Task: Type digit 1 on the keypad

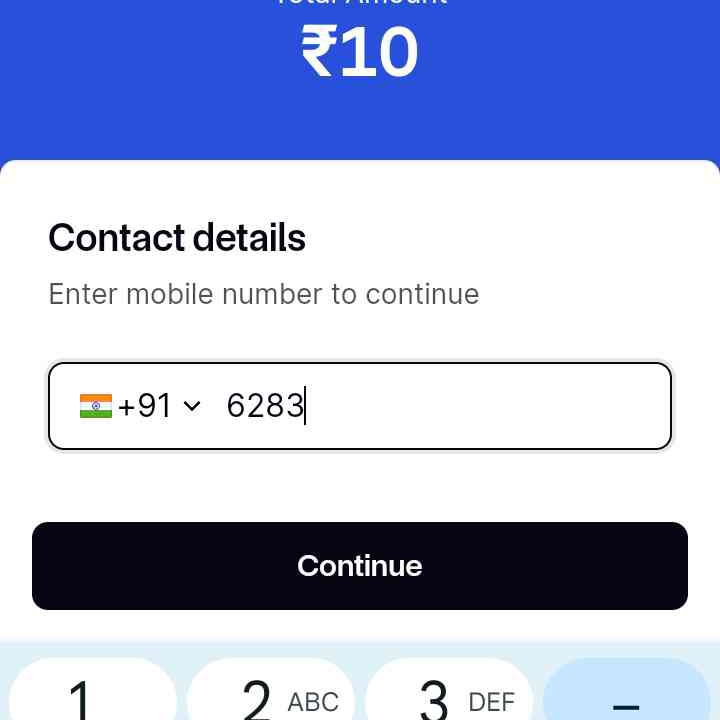Action: [92, 695]
